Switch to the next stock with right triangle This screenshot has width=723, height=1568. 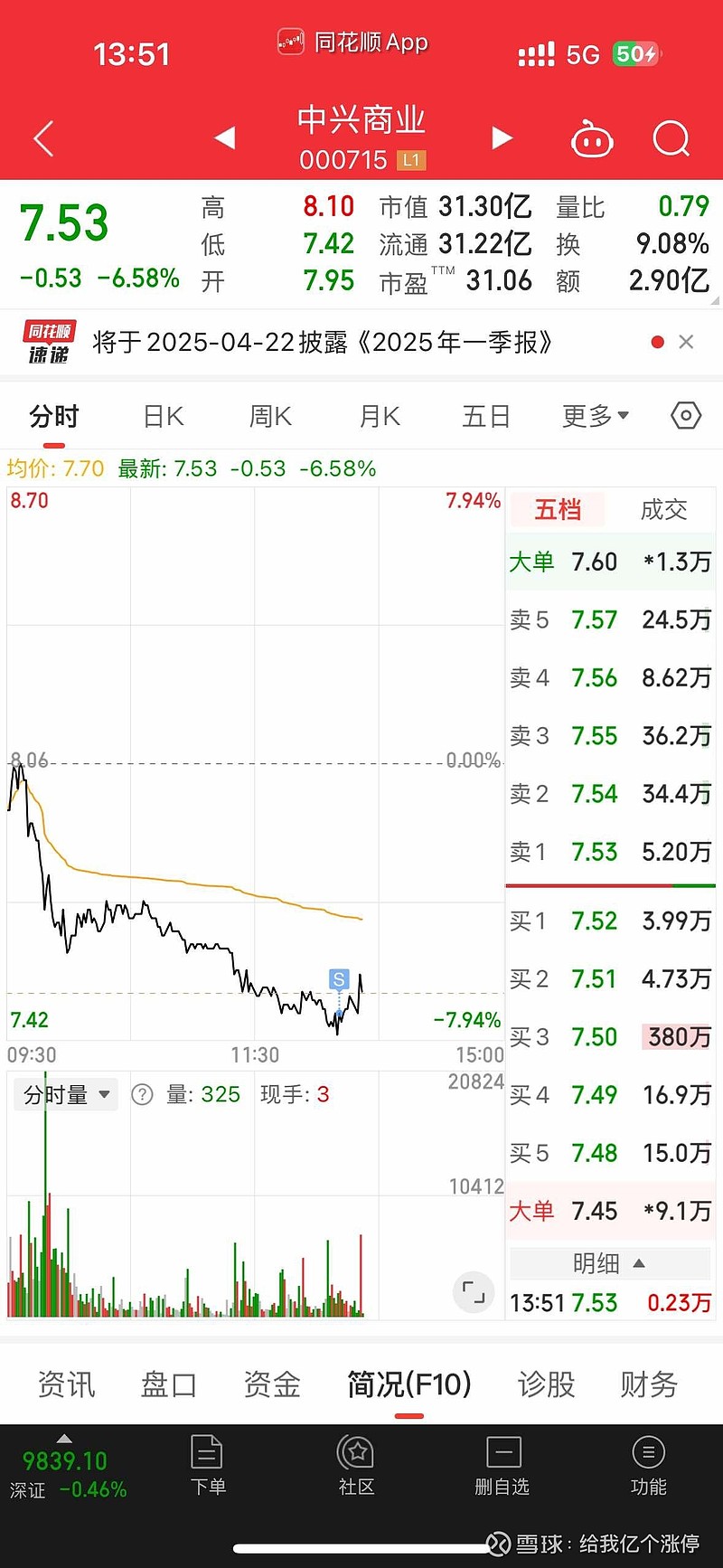[x=502, y=137]
